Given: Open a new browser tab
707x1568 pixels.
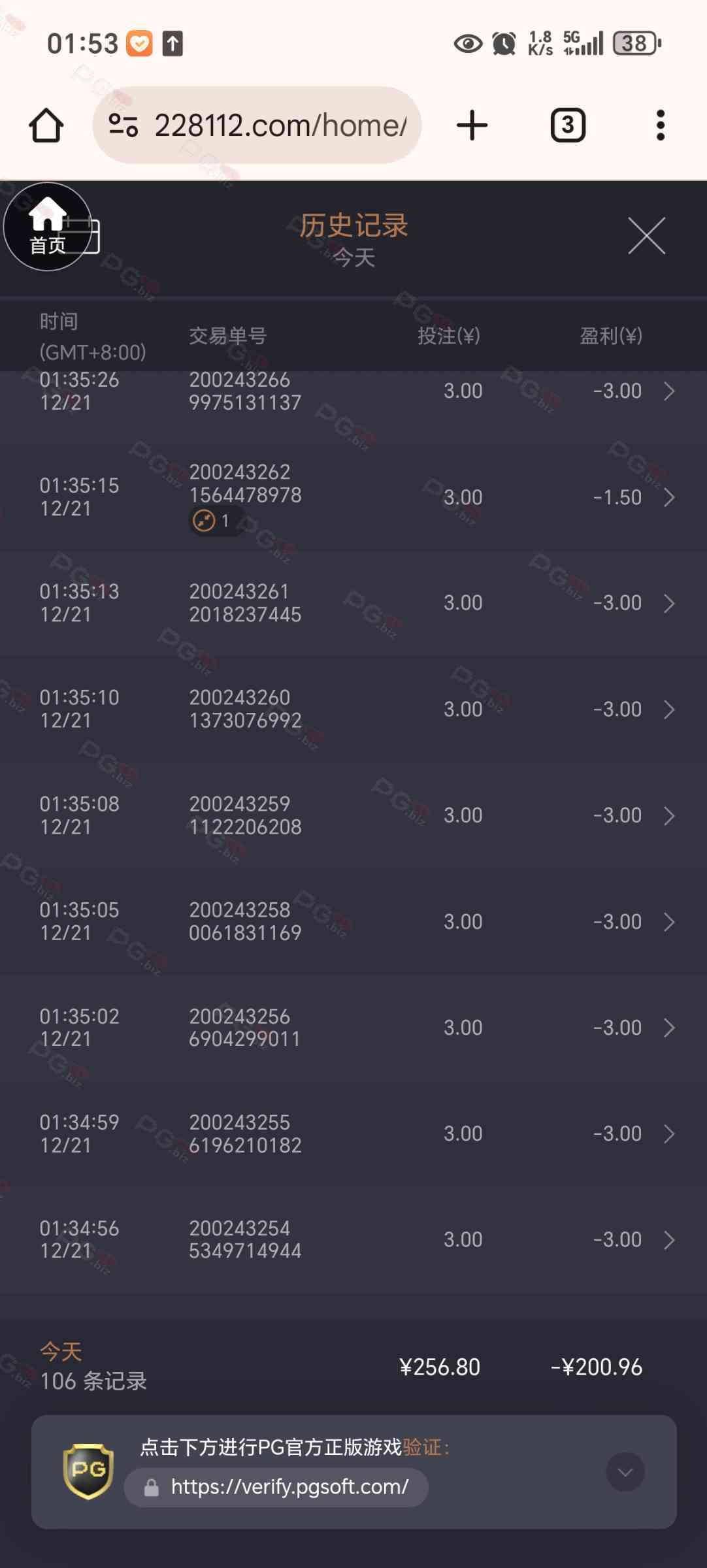Looking at the screenshot, I should tap(472, 125).
